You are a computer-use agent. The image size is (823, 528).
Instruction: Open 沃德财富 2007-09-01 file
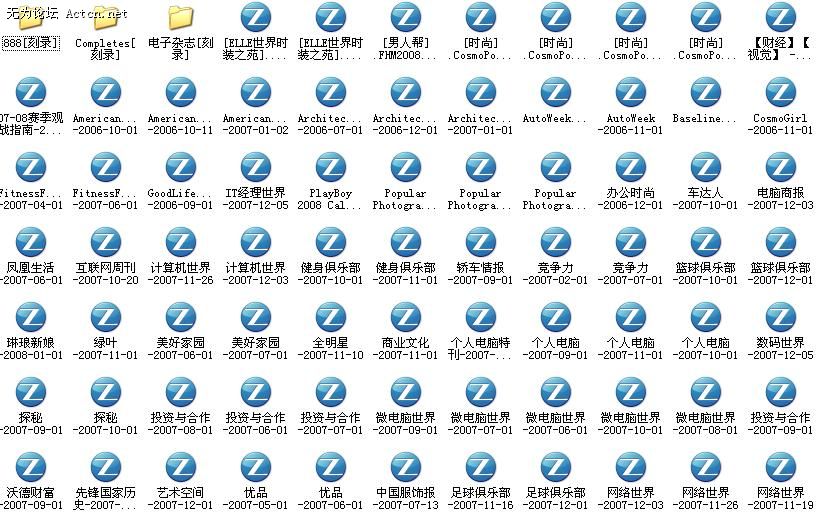(31, 467)
